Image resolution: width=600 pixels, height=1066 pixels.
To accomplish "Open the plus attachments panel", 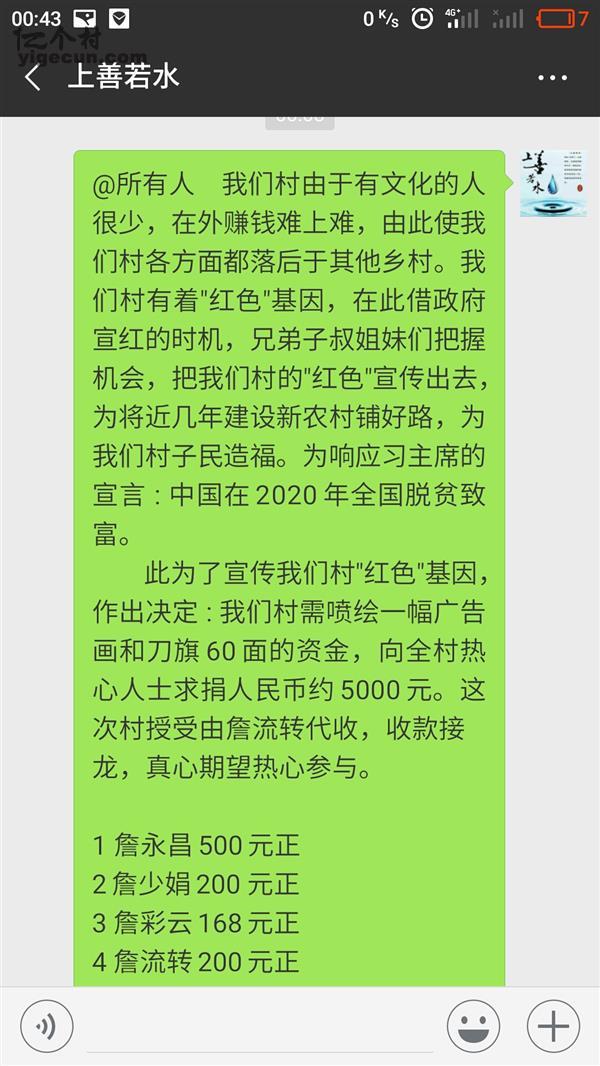I will click(x=553, y=1026).
